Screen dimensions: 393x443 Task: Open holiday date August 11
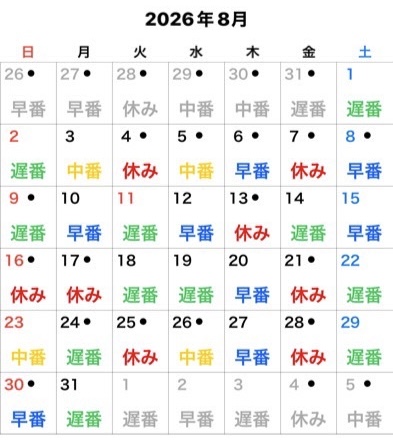pos(140,217)
